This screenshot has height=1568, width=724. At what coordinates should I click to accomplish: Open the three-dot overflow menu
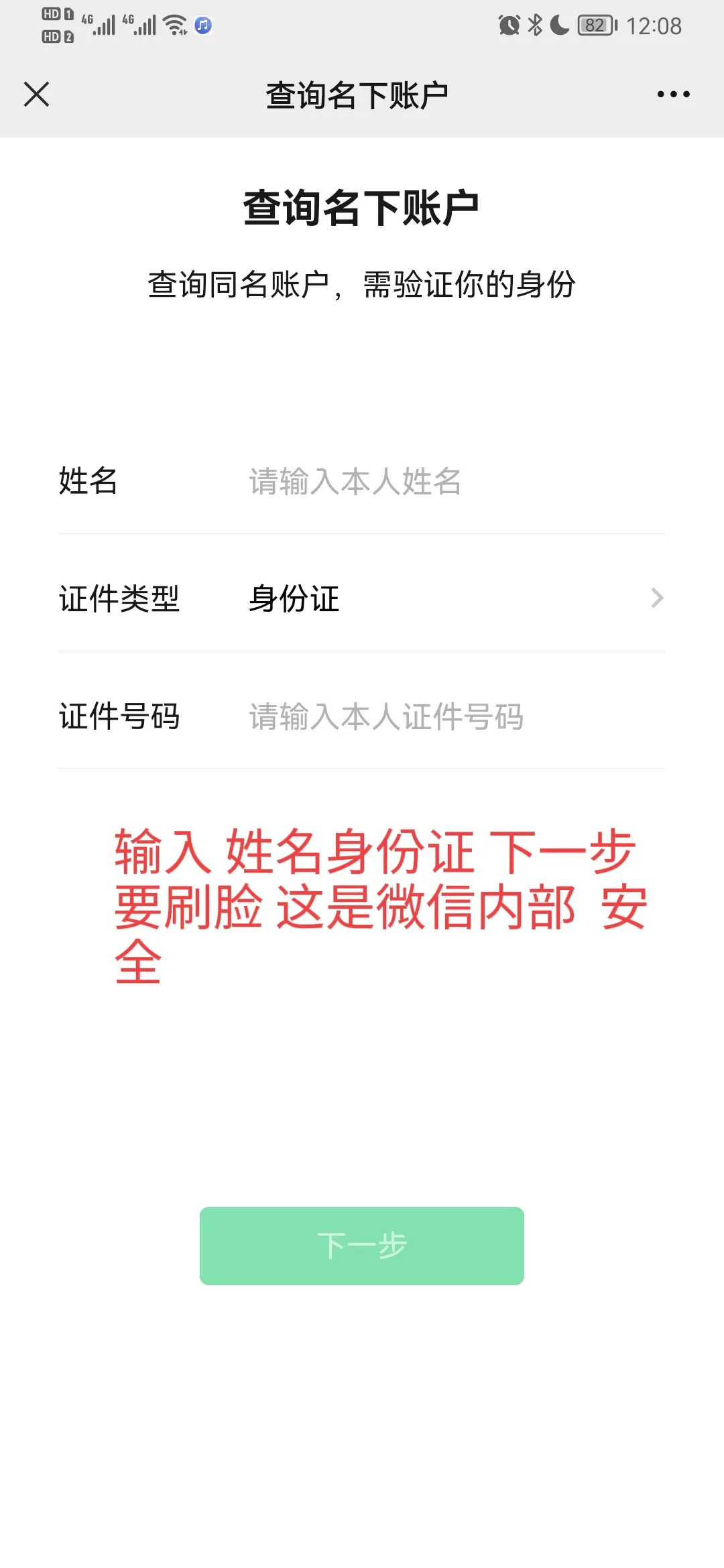[x=673, y=94]
